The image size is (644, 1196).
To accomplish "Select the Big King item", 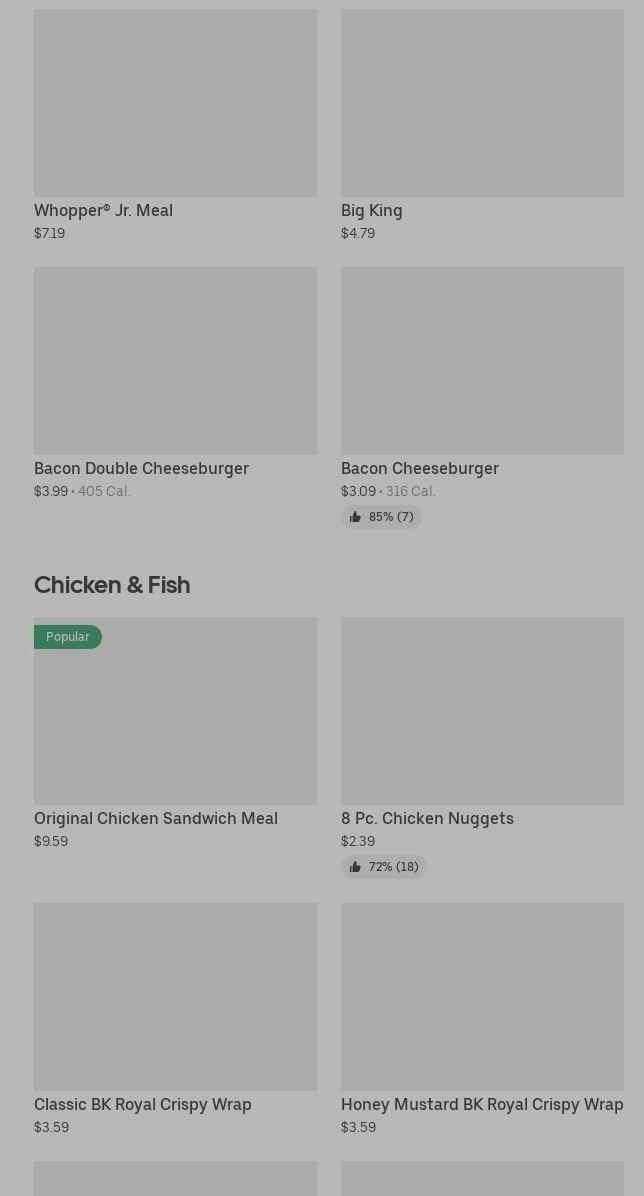I will click(482, 126).
